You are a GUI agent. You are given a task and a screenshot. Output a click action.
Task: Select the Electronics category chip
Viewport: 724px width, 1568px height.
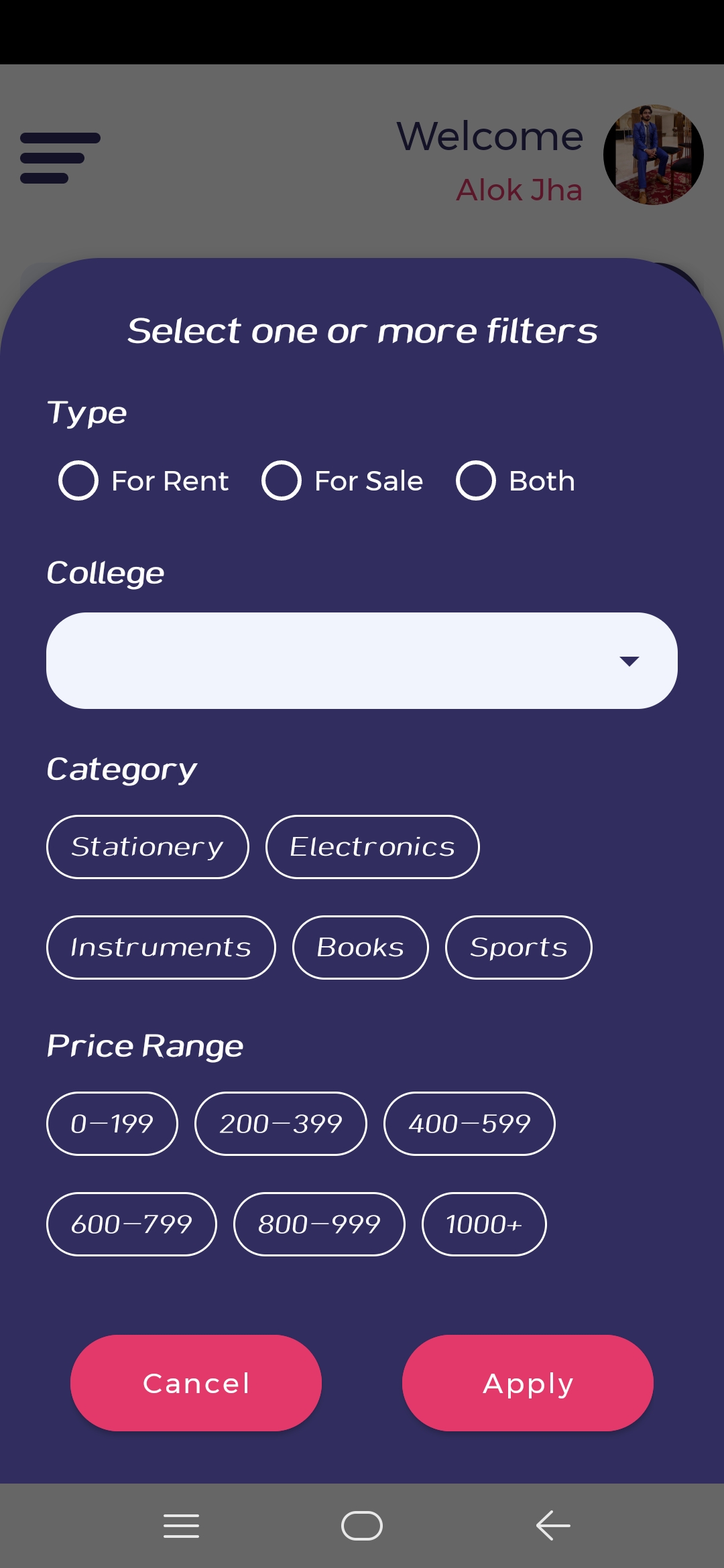pyautogui.click(x=372, y=847)
